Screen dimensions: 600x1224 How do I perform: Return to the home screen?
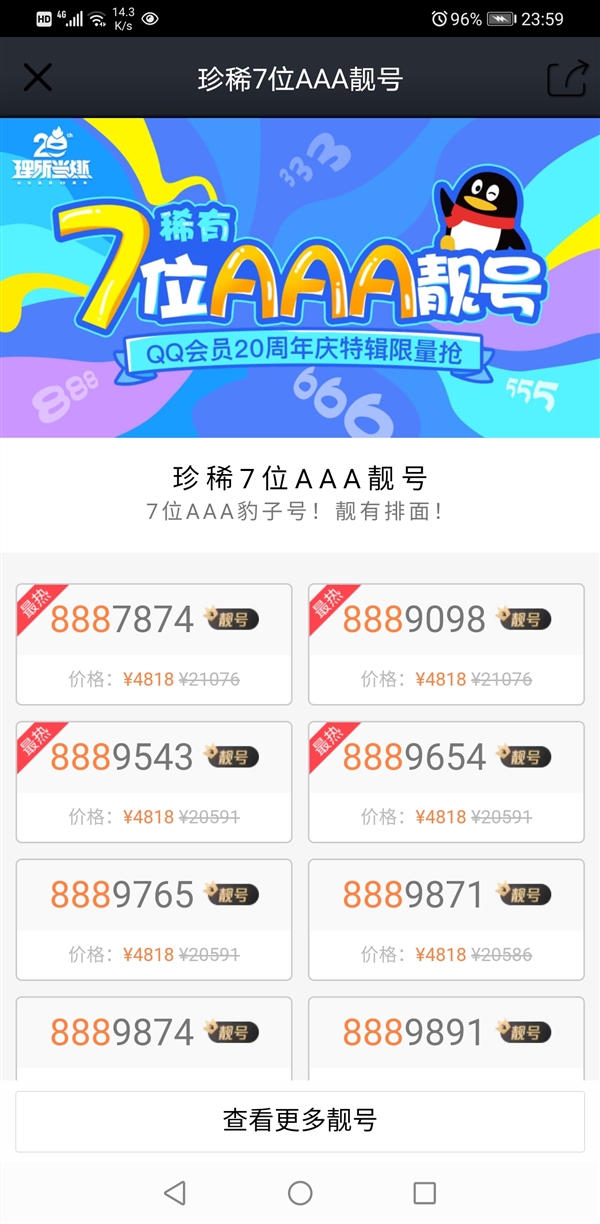tap(300, 1192)
